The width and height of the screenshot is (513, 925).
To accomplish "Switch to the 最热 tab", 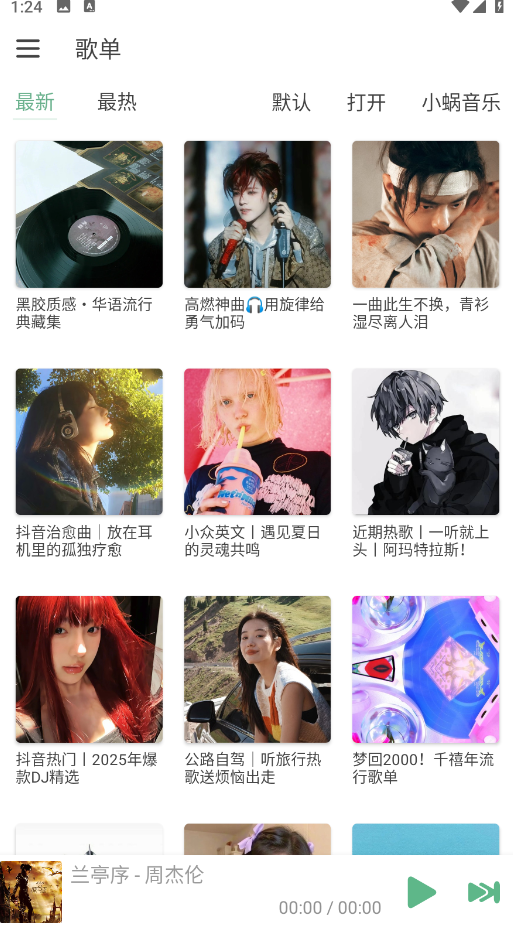I will coord(117,102).
